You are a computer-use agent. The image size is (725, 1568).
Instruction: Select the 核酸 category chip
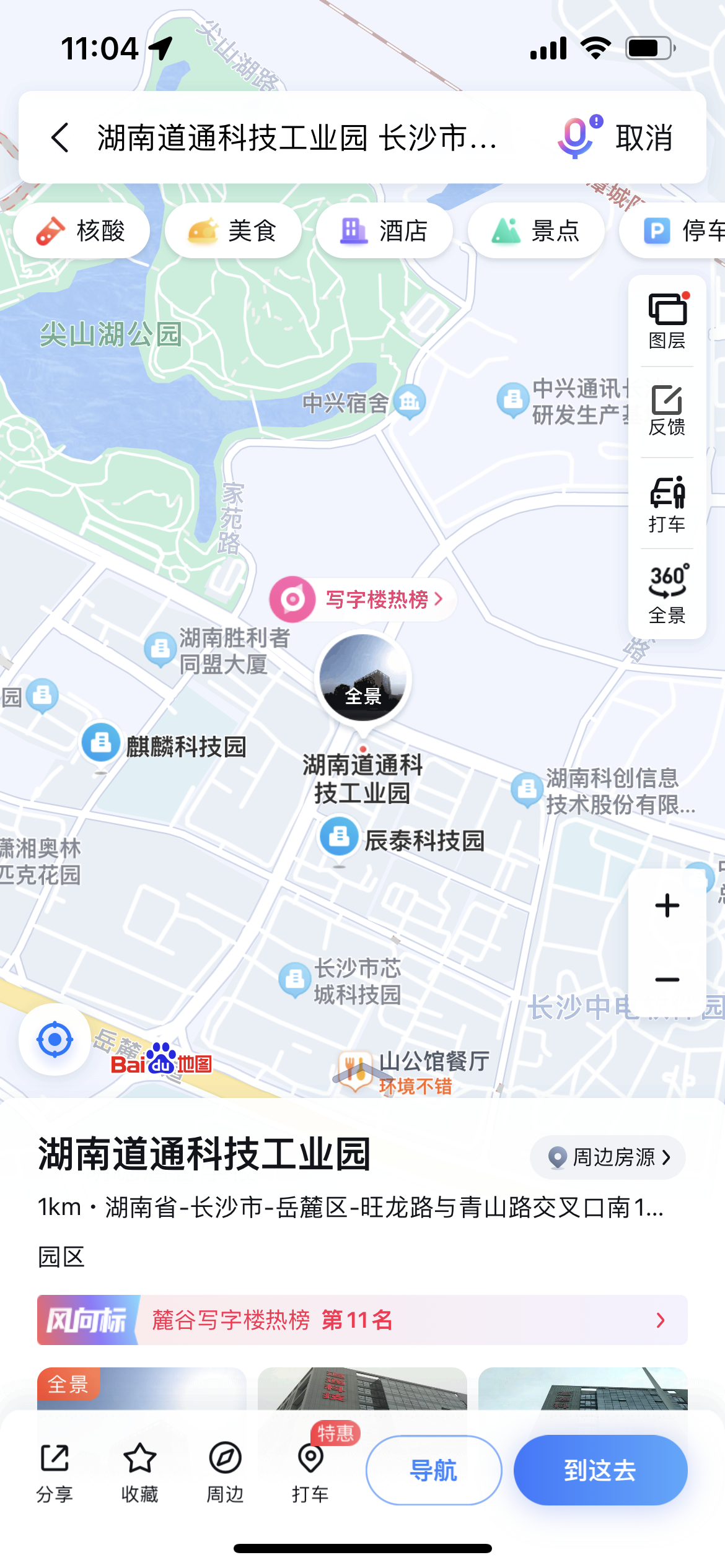tap(82, 231)
